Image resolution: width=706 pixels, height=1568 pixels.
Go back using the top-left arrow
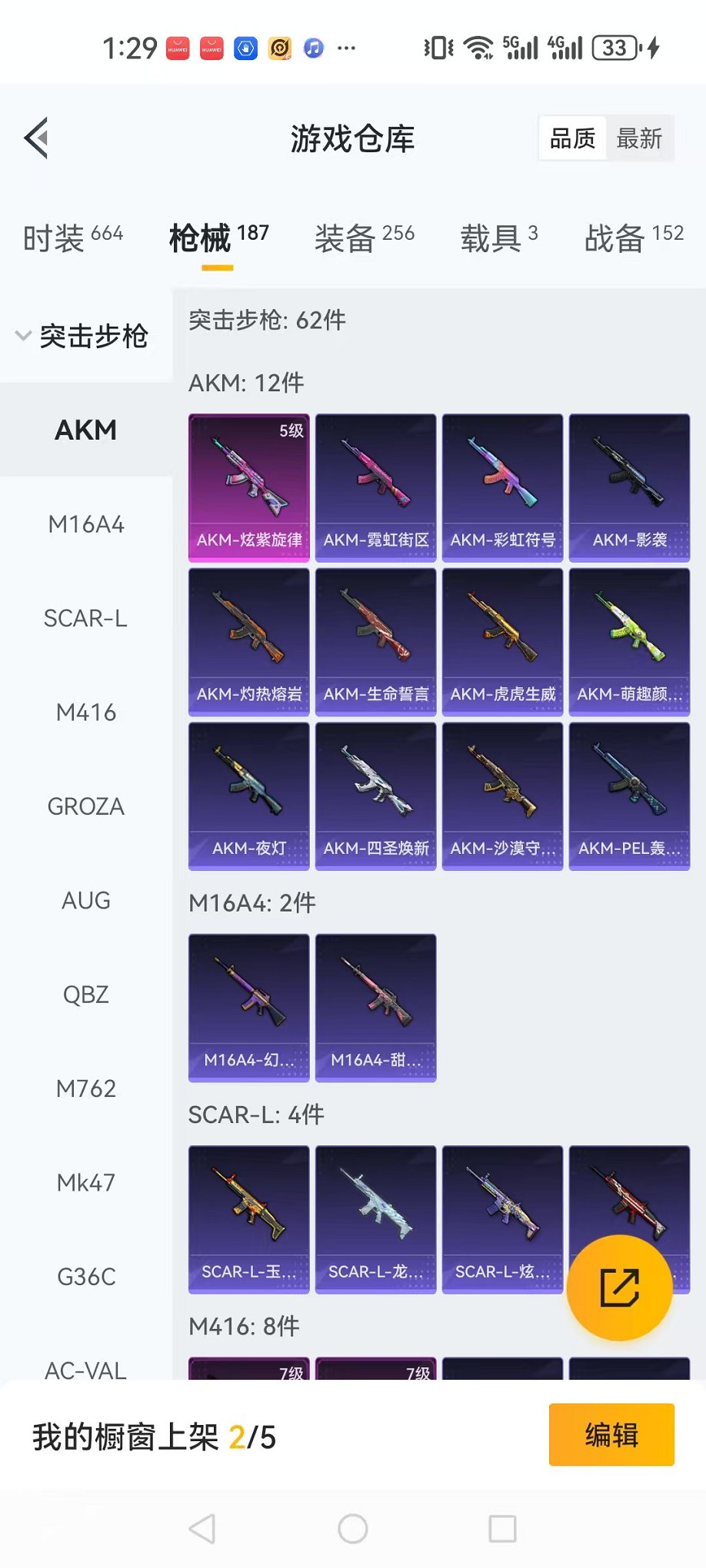click(36, 138)
